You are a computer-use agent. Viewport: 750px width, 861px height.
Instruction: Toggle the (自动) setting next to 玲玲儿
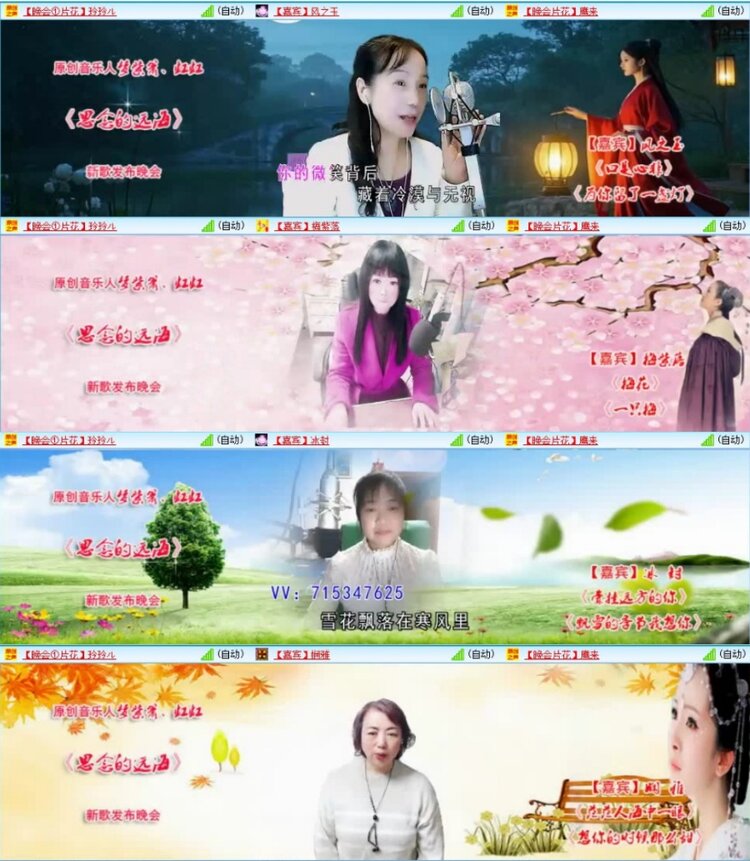229,10
